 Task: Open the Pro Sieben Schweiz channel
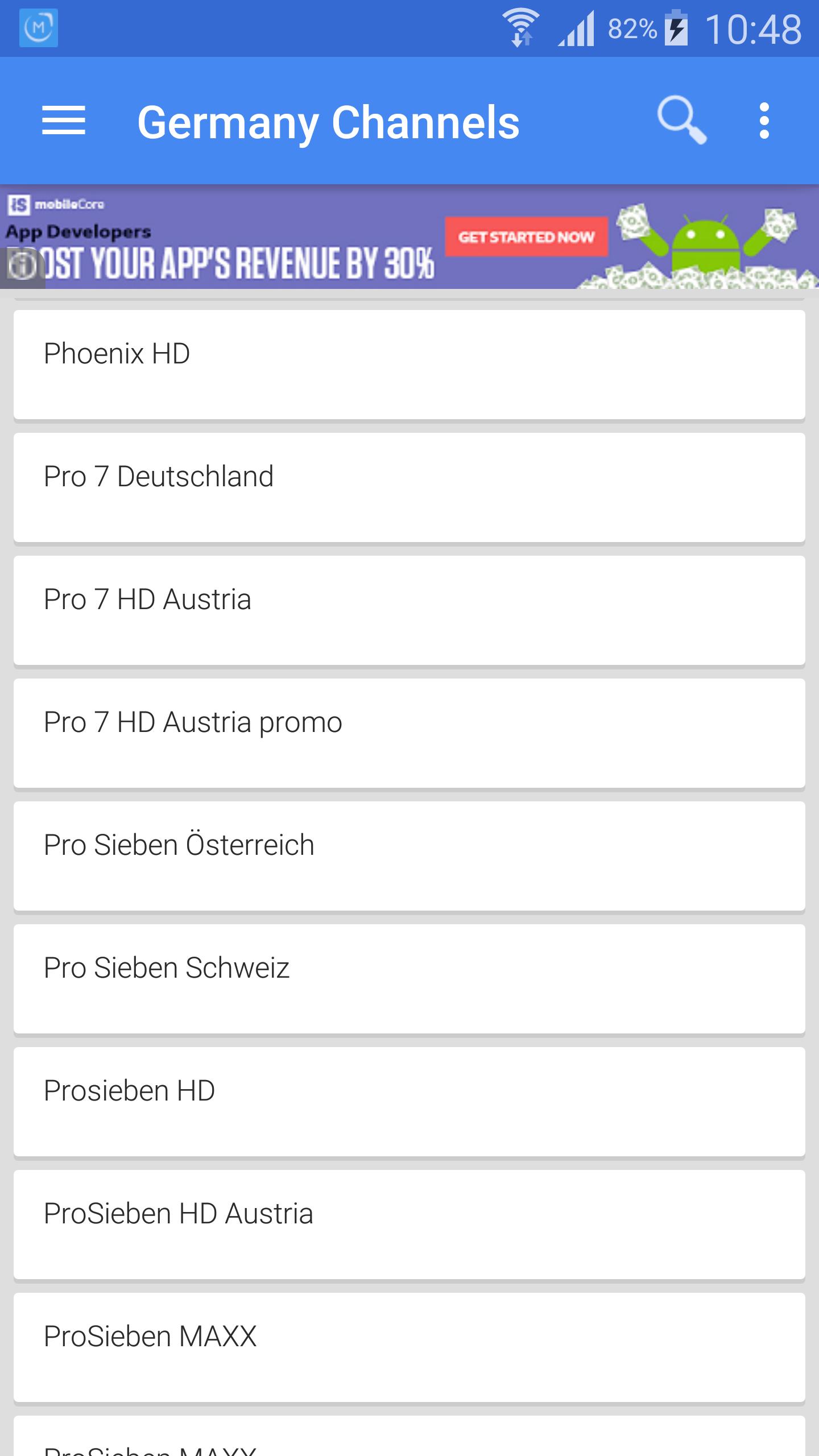pyautogui.click(x=409, y=978)
